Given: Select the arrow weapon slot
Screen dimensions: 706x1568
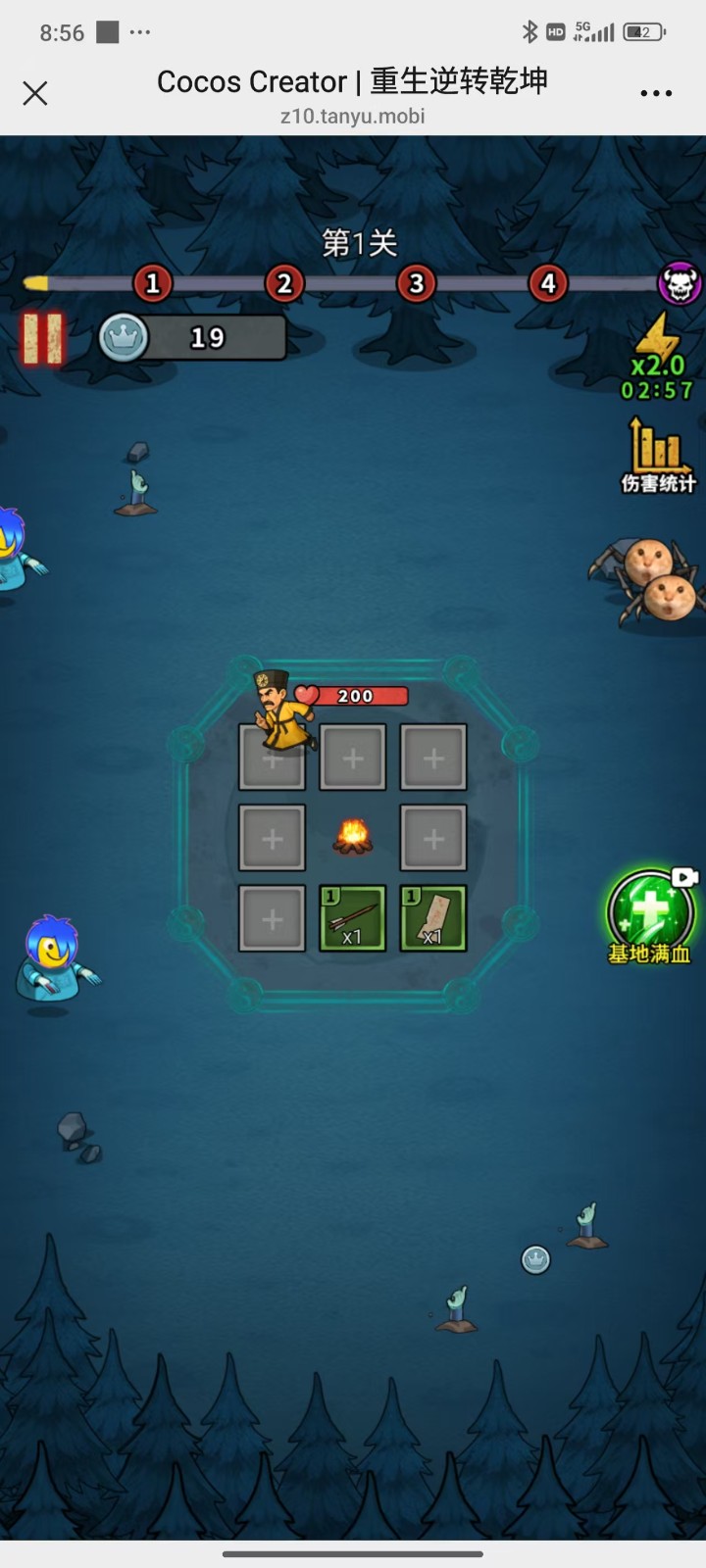Looking at the screenshot, I should tap(353, 919).
